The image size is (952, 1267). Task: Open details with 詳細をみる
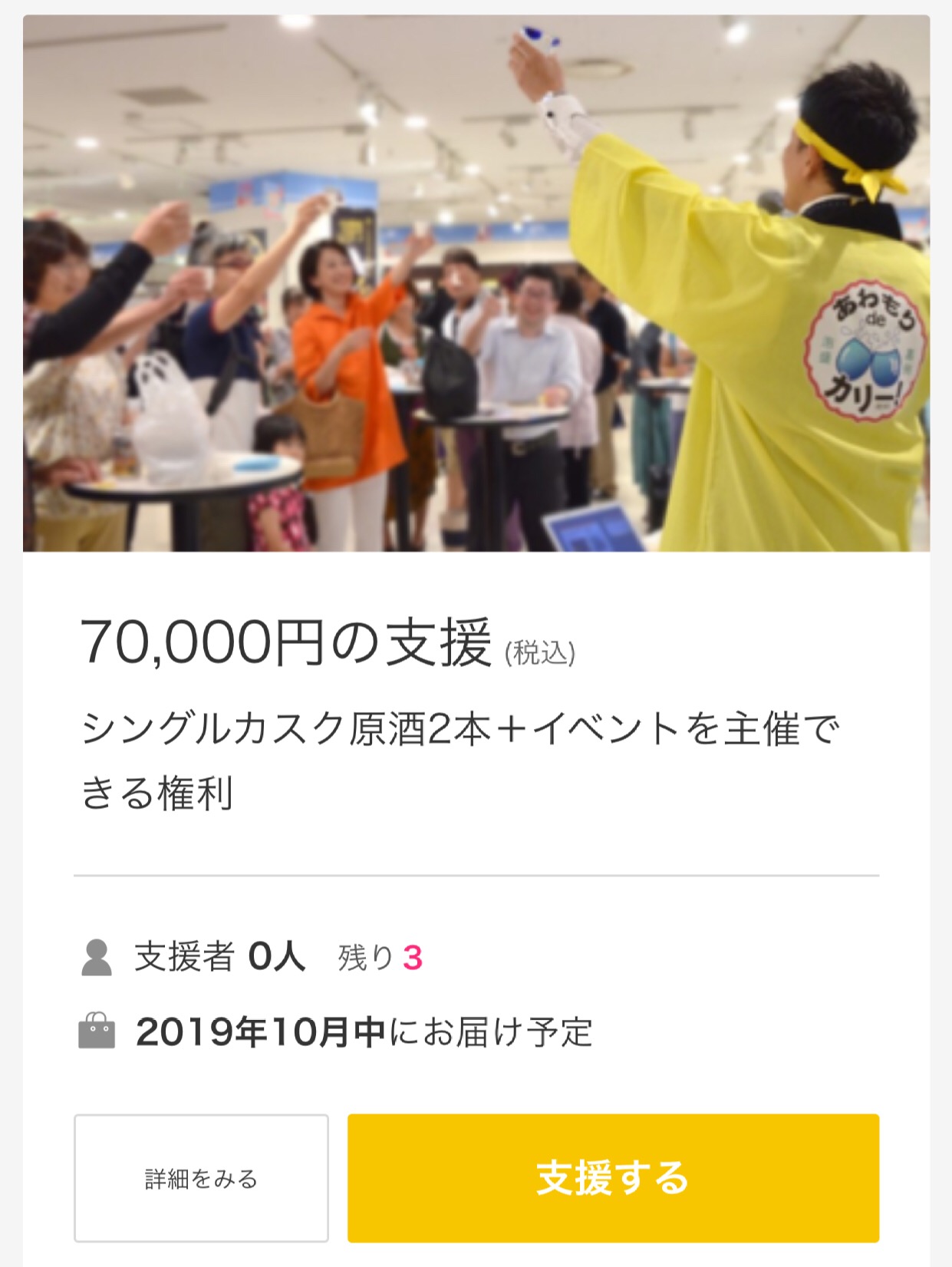point(201,1177)
